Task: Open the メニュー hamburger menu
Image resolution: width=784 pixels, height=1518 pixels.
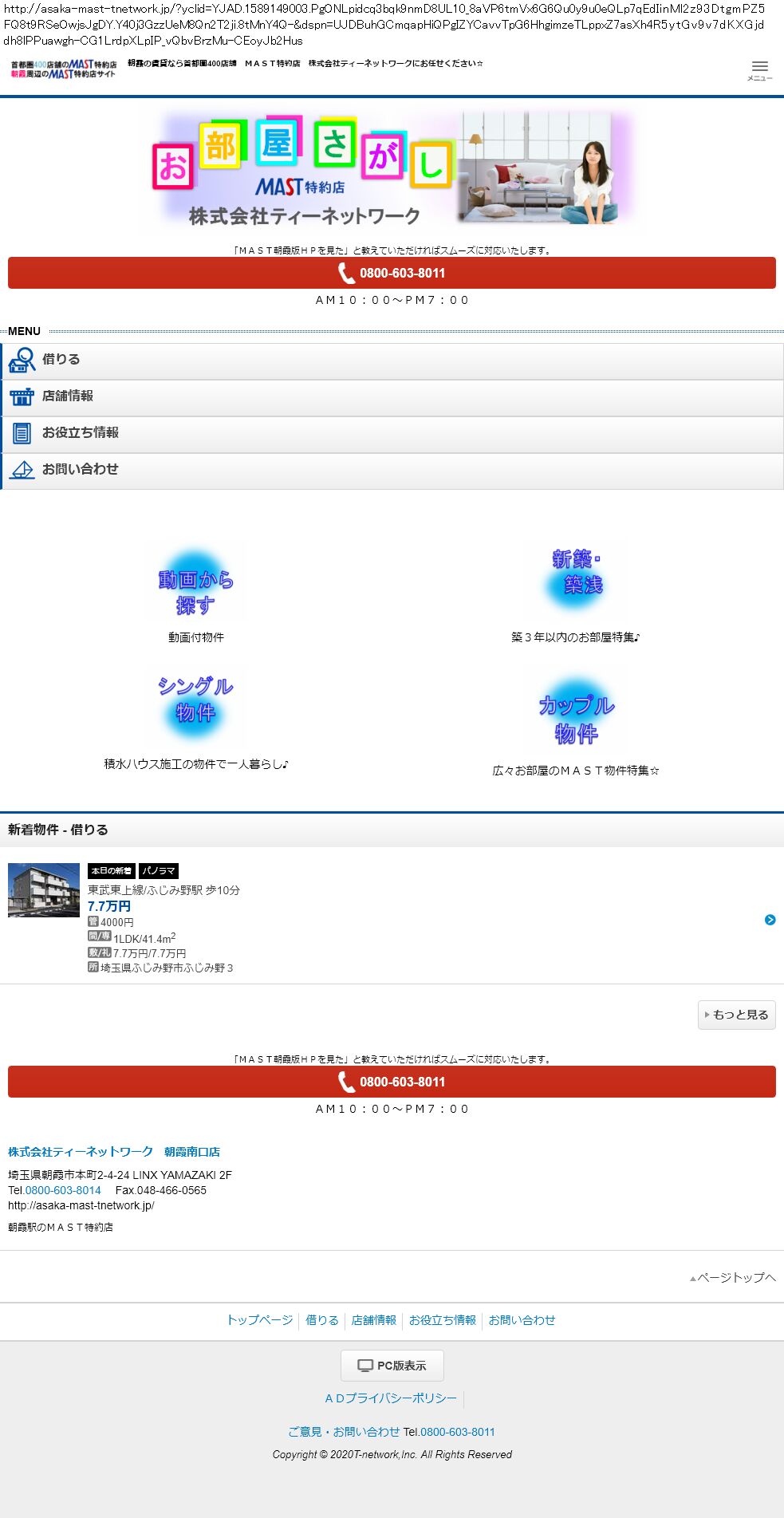Action: coord(759,70)
